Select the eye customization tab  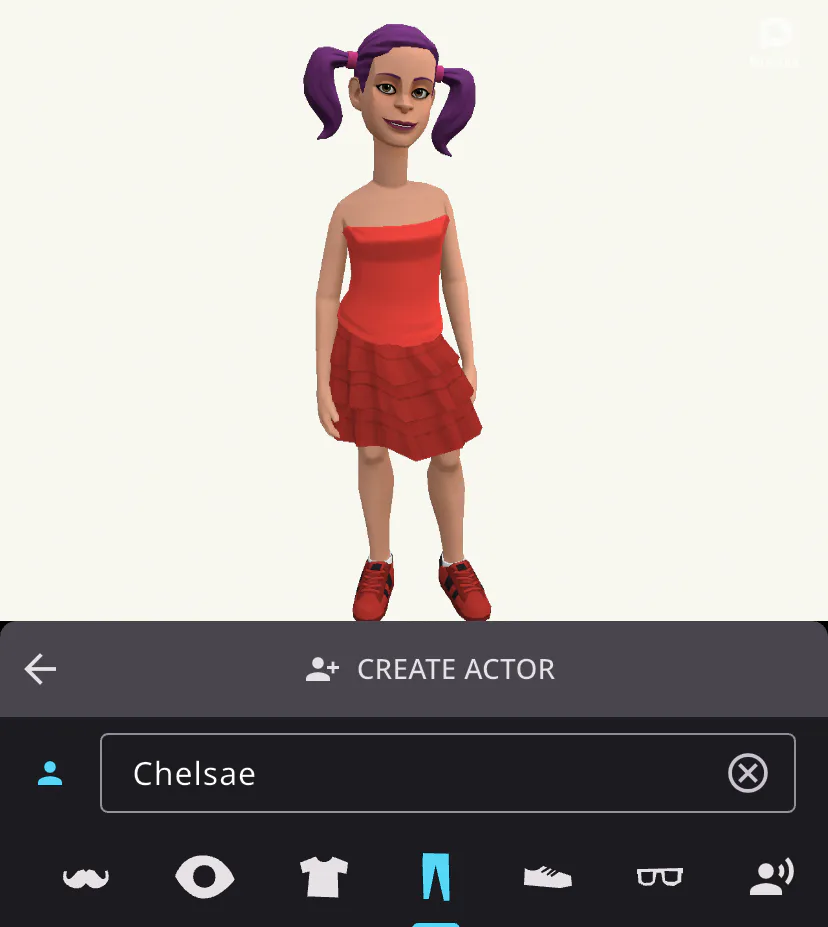(x=204, y=877)
